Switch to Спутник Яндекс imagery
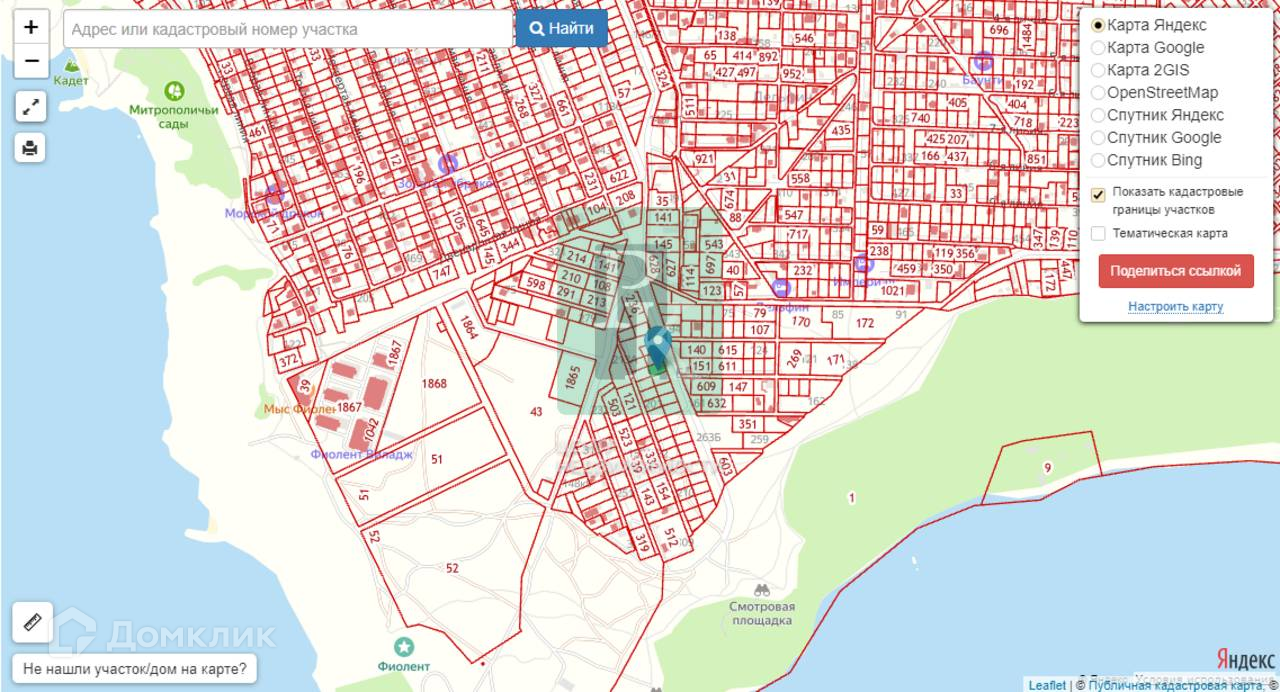Screen dimensions: 1280x692 coord(1098,115)
